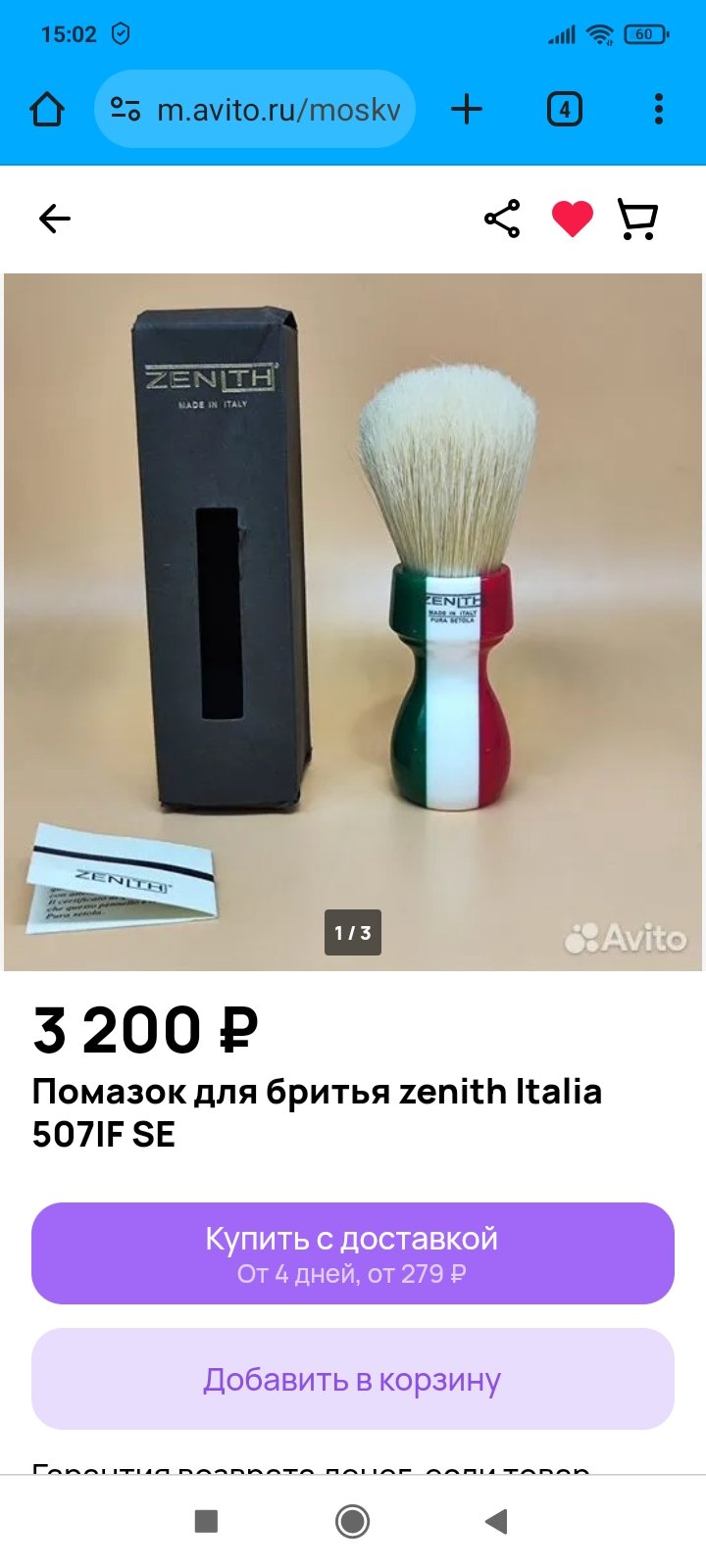Open the shopping cart icon

pyautogui.click(x=637, y=219)
